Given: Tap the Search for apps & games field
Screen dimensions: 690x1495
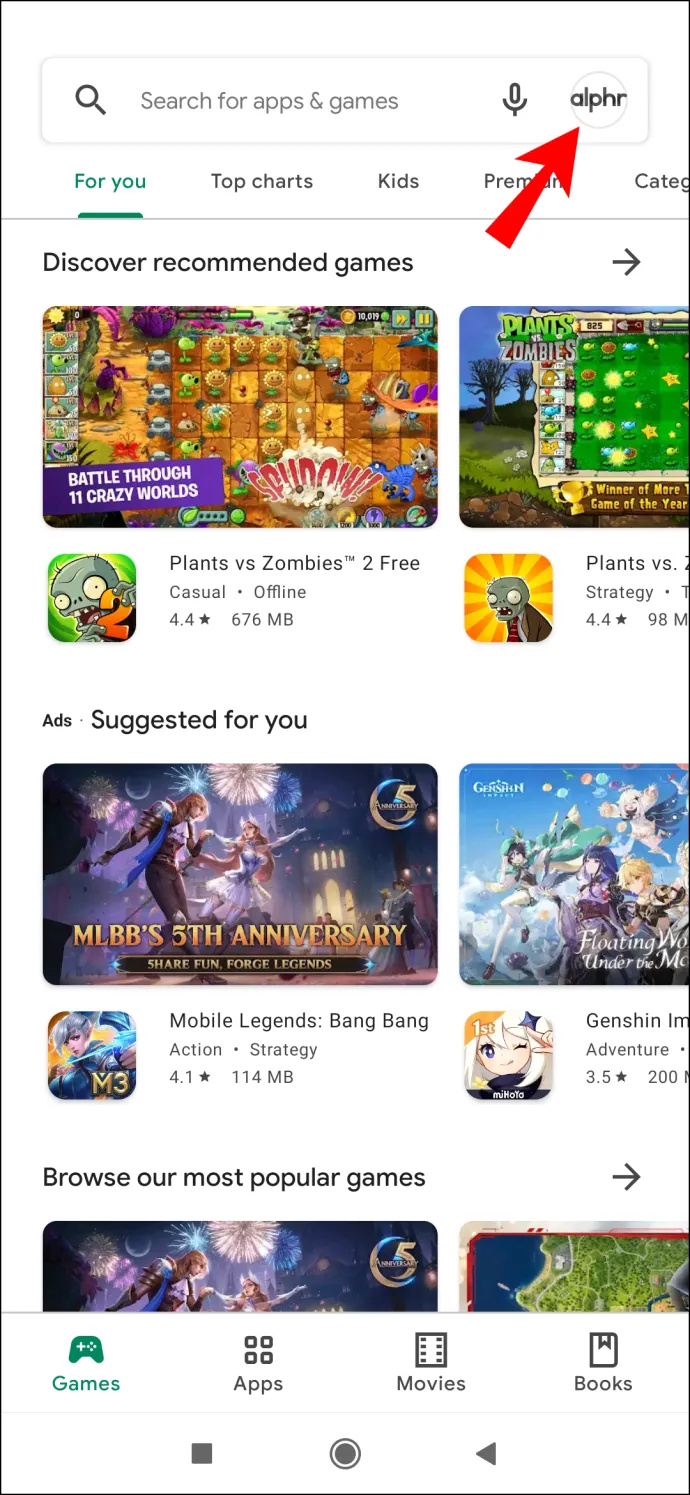Looking at the screenshot, I should coord(268,101).
